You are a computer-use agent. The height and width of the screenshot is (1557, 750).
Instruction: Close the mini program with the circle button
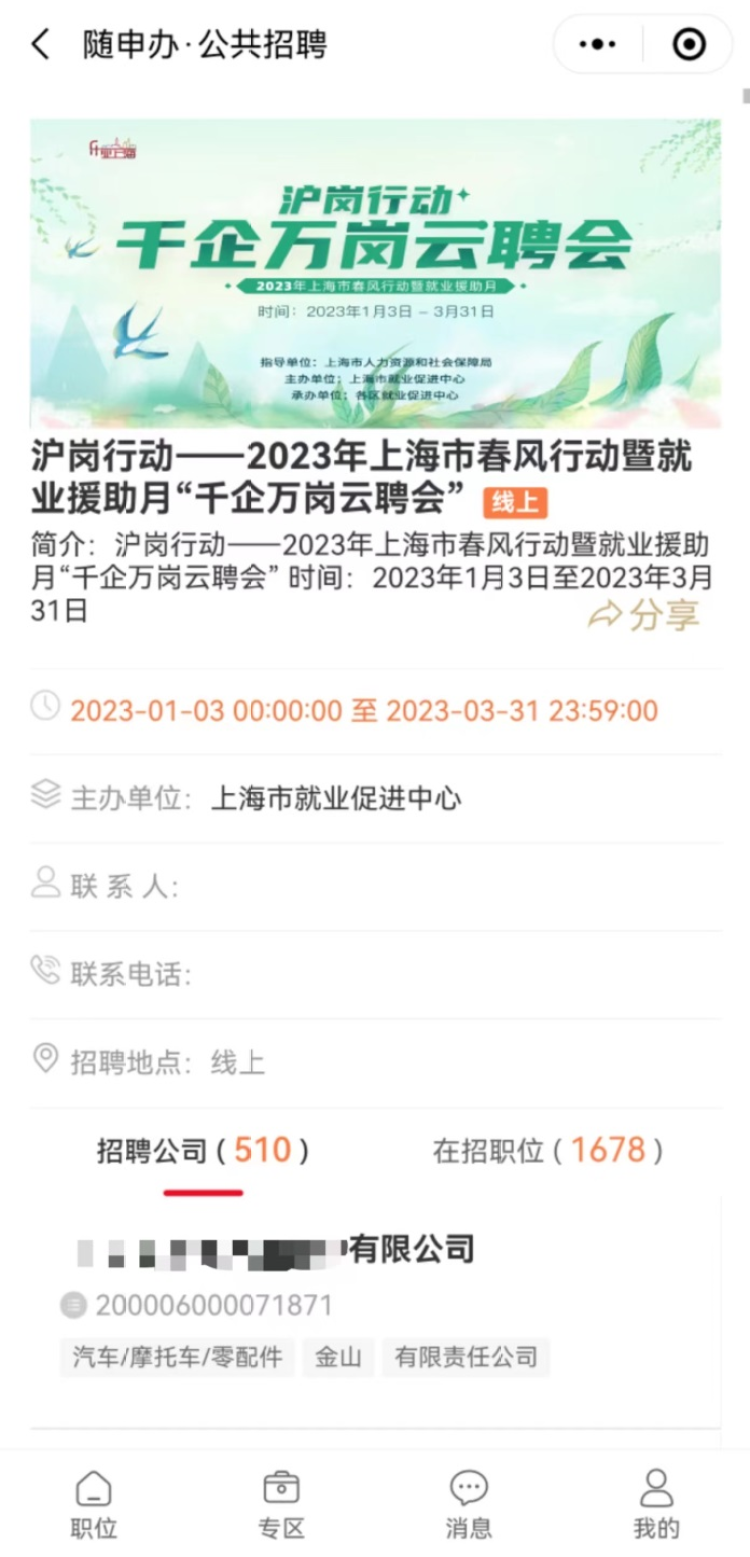tap(689, 44)
